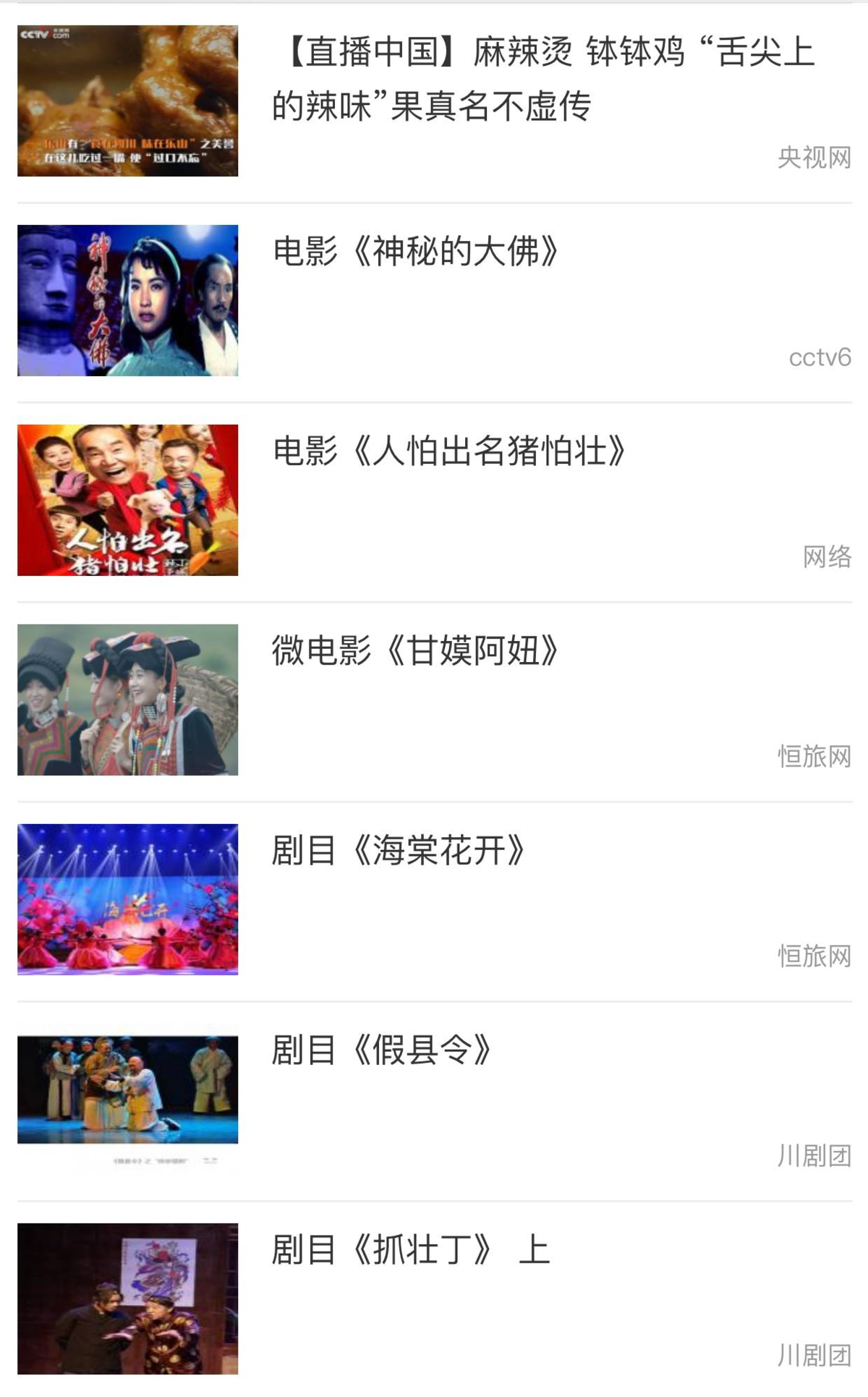
Task: Select the play 《假县令》
Action: [x=382, y=1050]
